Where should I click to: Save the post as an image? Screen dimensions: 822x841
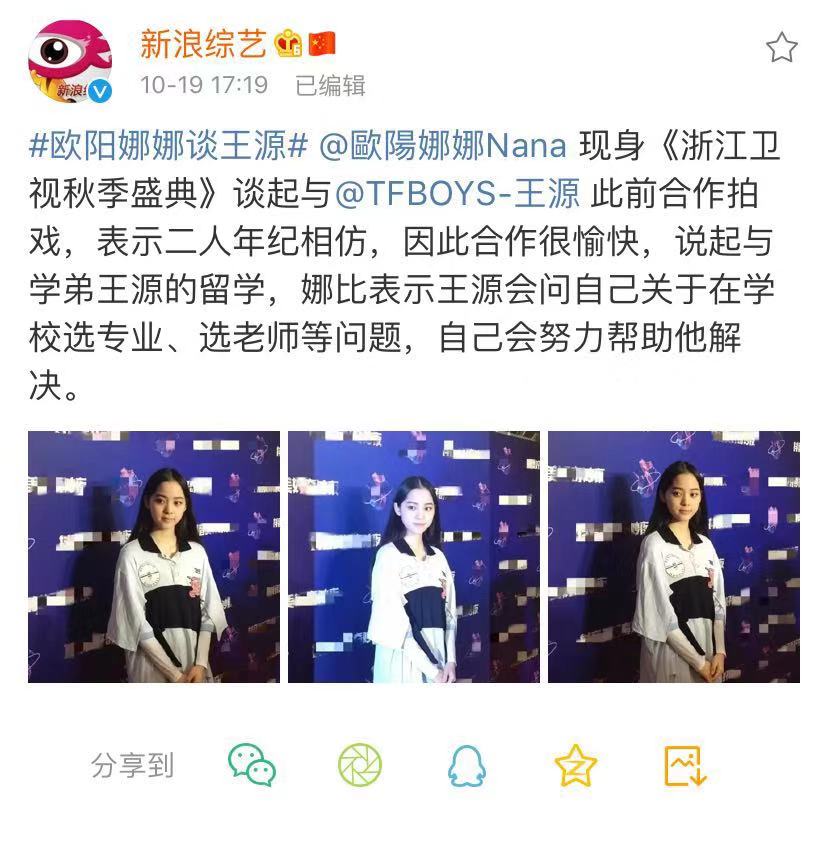(685, 766)
